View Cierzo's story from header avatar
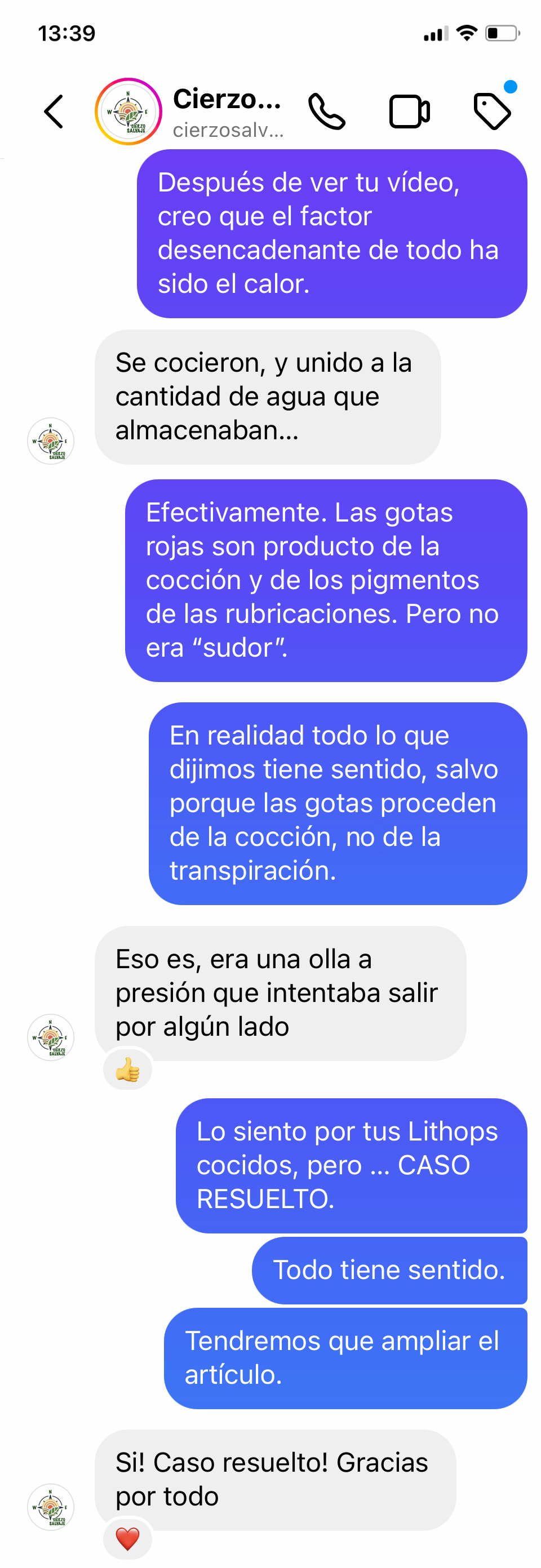 click(128, 112)
